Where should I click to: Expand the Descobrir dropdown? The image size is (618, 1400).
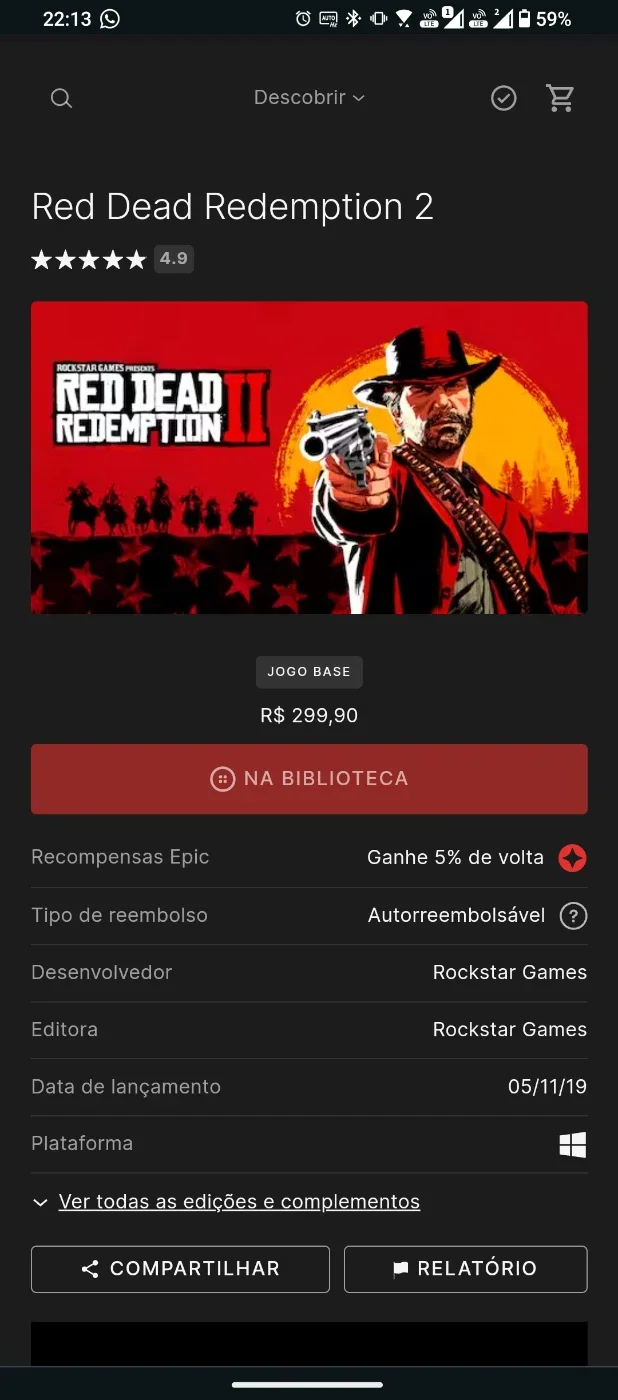click(x=309, y=98)
